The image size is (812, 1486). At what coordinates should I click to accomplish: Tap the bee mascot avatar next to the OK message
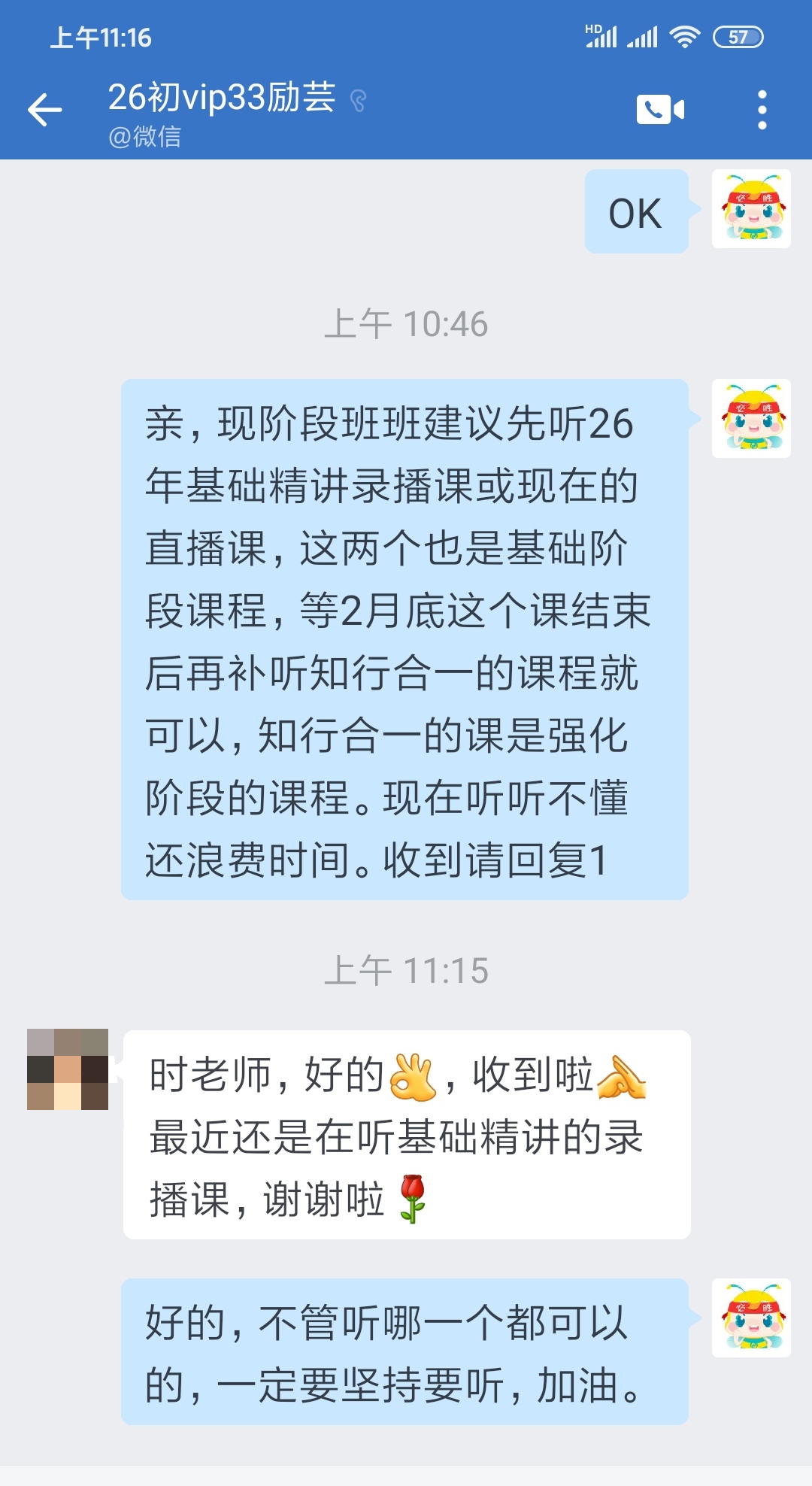[751, 208]
